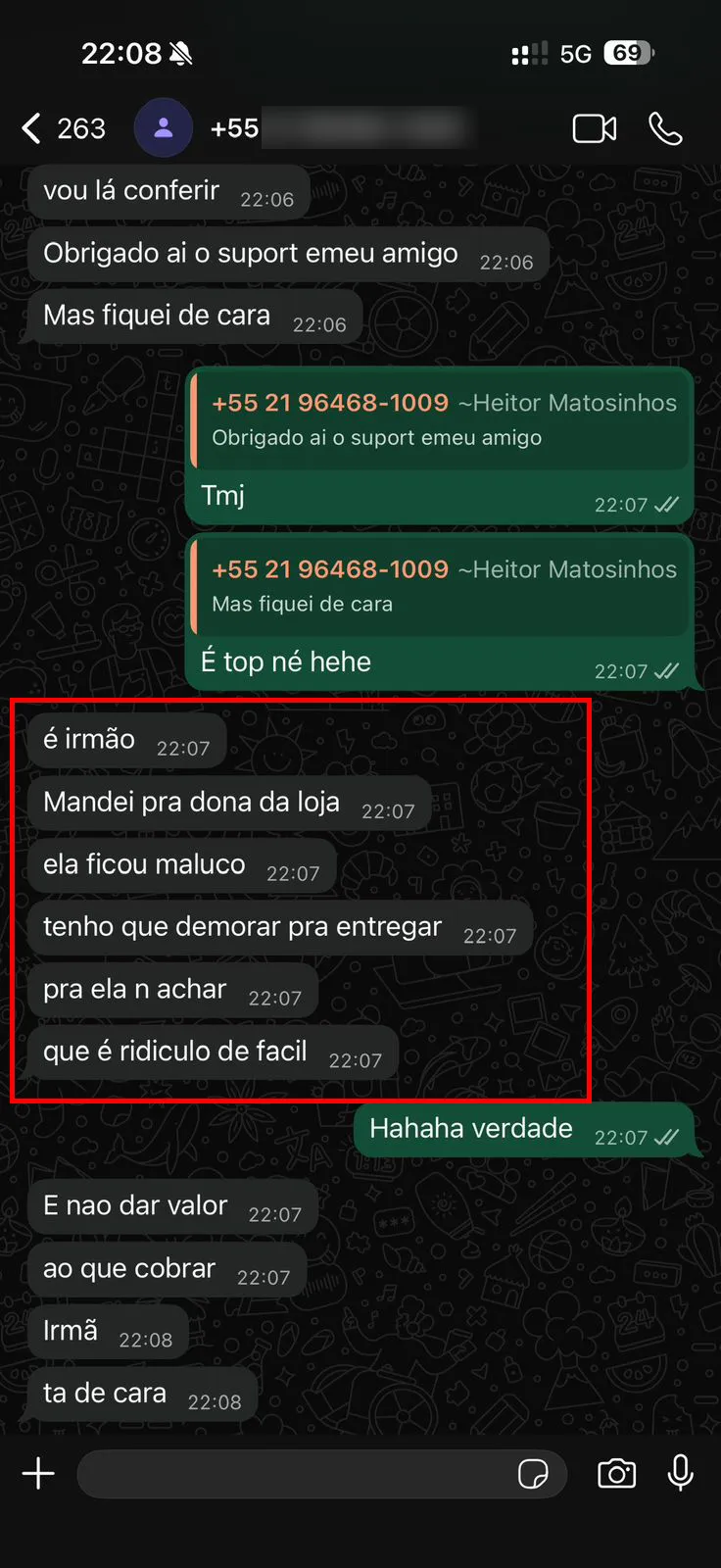
Task: Open the camera to send a photo
Action: click(616, 1474)
